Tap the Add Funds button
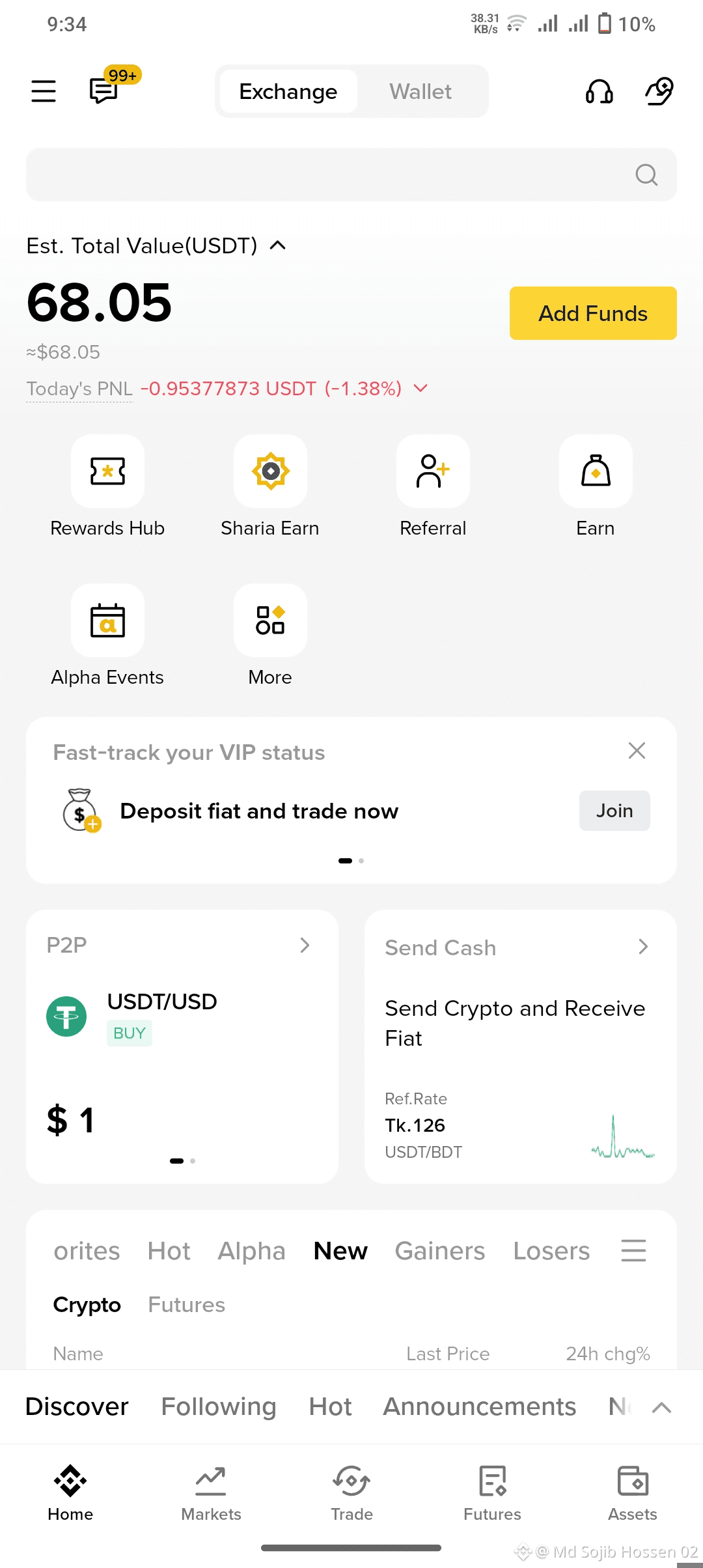Image resolution: width=703 pixels, height=1568 pixels. (x=593, y=313)
